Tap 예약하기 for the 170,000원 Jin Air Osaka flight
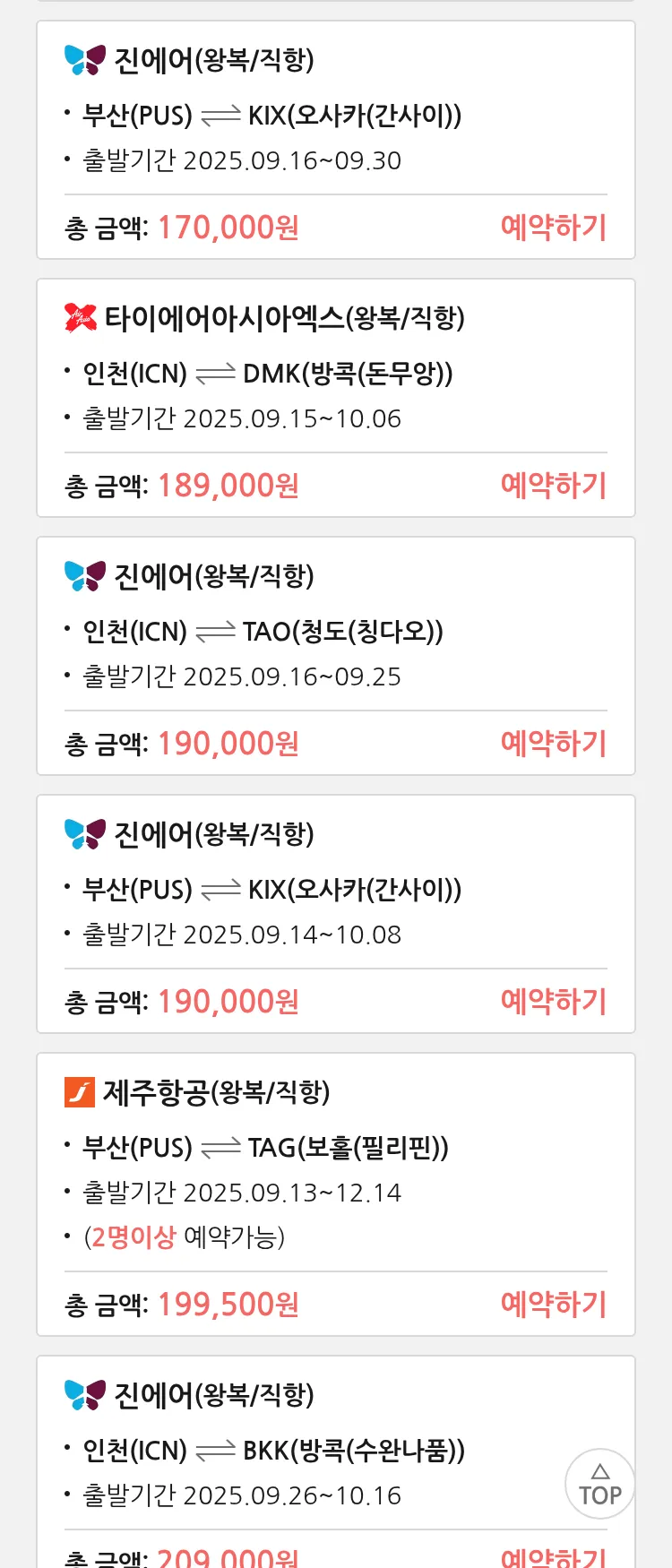672x1568 pixels. pyautogui.click(x=553, y=228)
